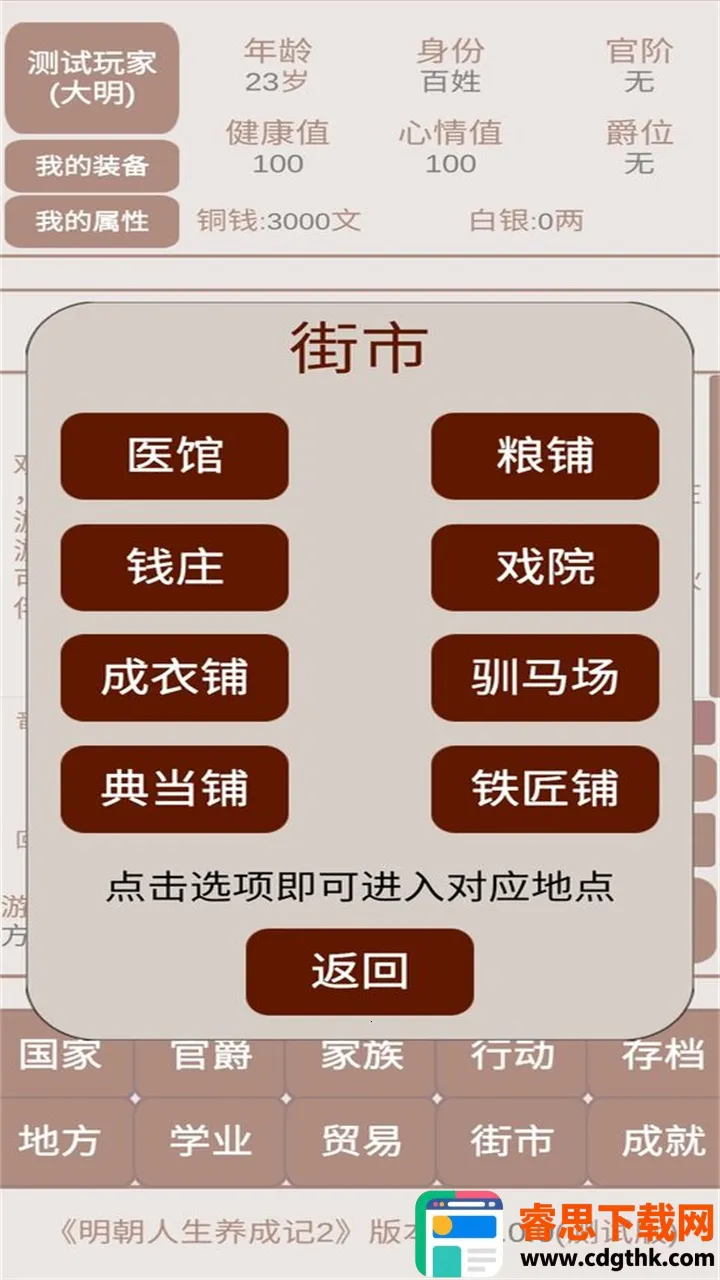720x1280 pixels.
Task: Select the 贸易 trade menu
Action: 361,1141
